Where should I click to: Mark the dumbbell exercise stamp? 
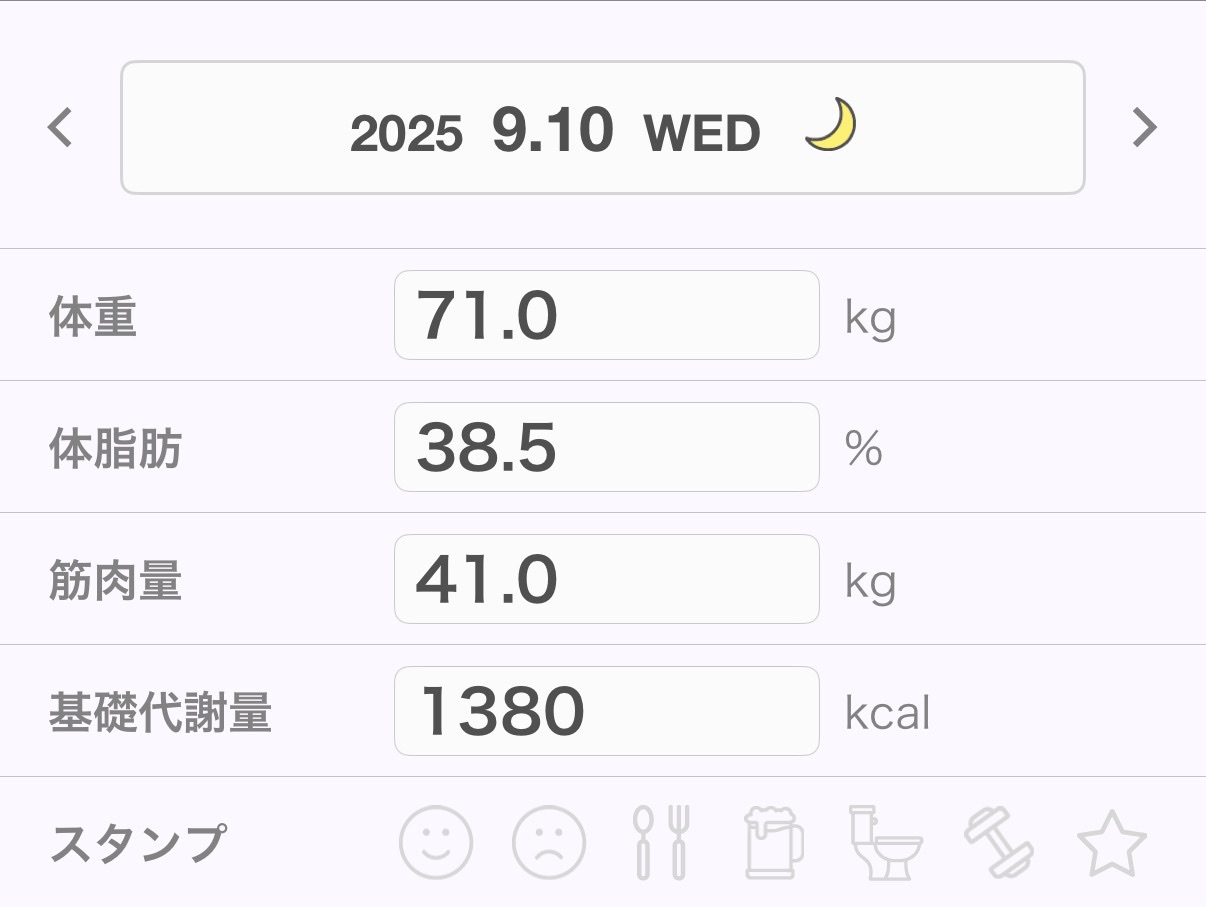tap(999, 843)
